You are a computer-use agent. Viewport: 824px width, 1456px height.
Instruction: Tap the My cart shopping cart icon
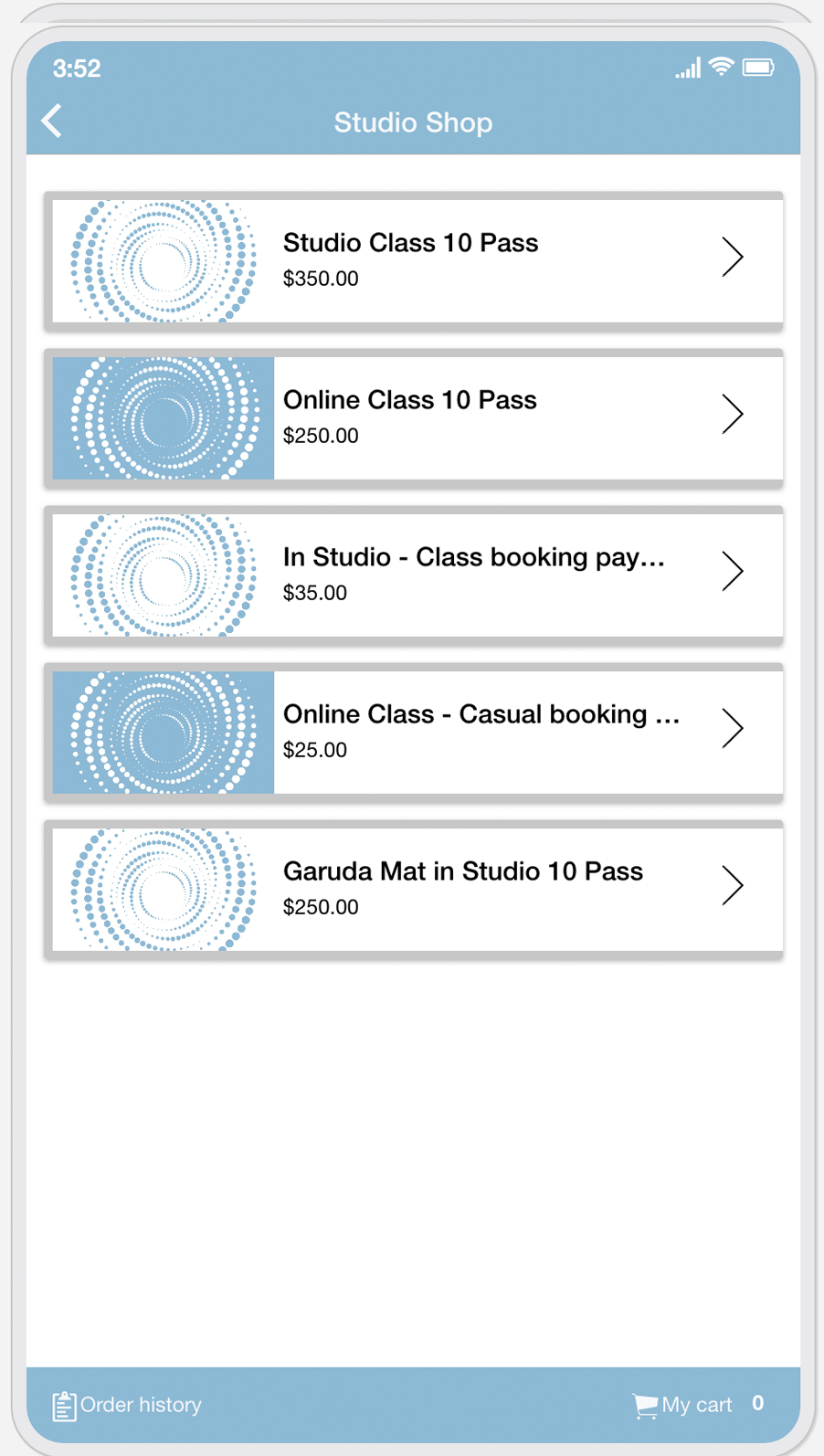(646, 1405)
